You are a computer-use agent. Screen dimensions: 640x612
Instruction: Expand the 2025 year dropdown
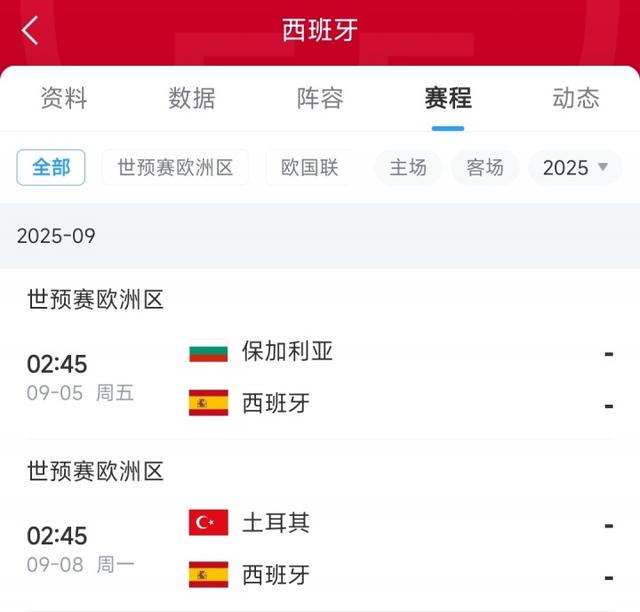click(x=575, y=167)
